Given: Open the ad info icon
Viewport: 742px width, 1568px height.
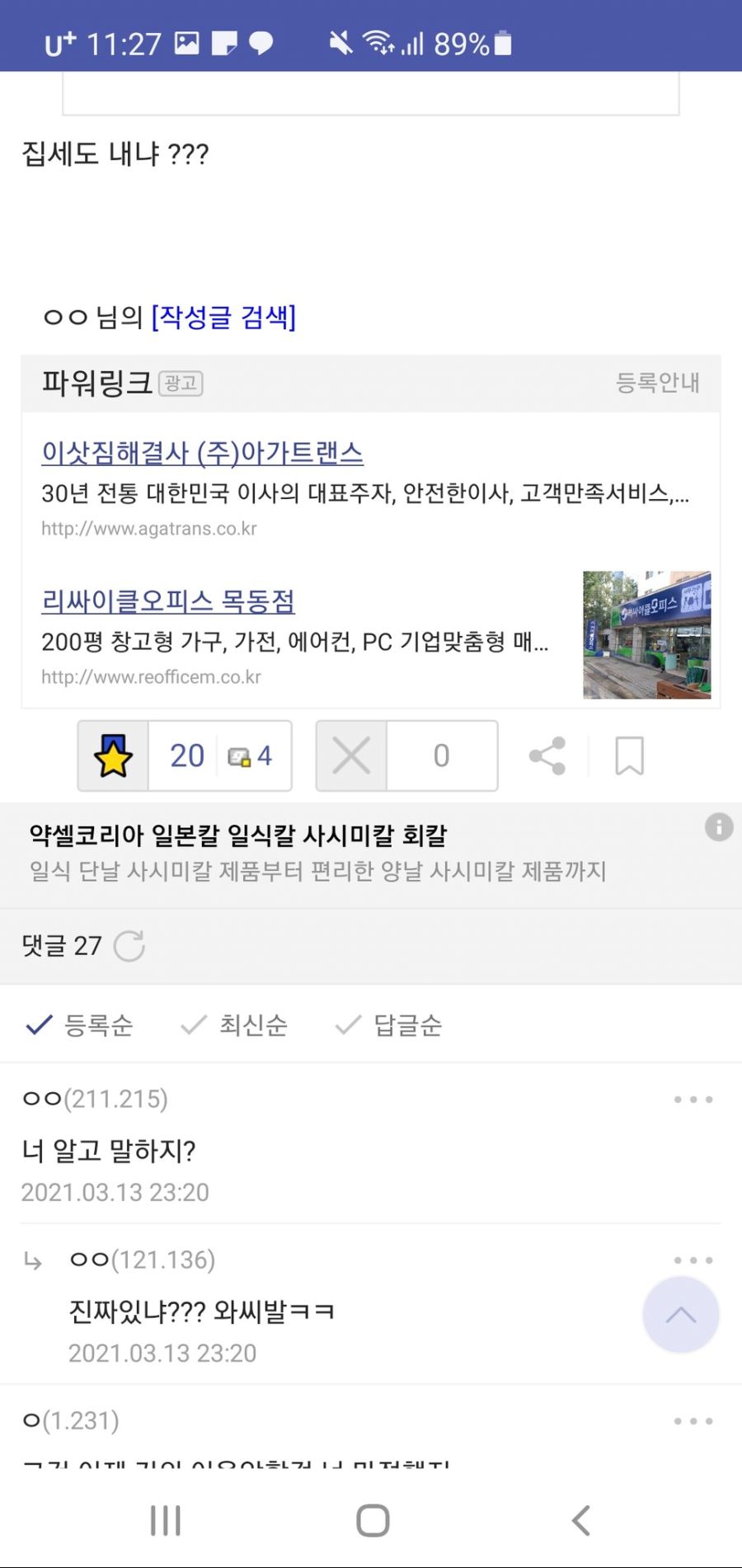Looking at the screenshot, I should [x=719, y=826].
